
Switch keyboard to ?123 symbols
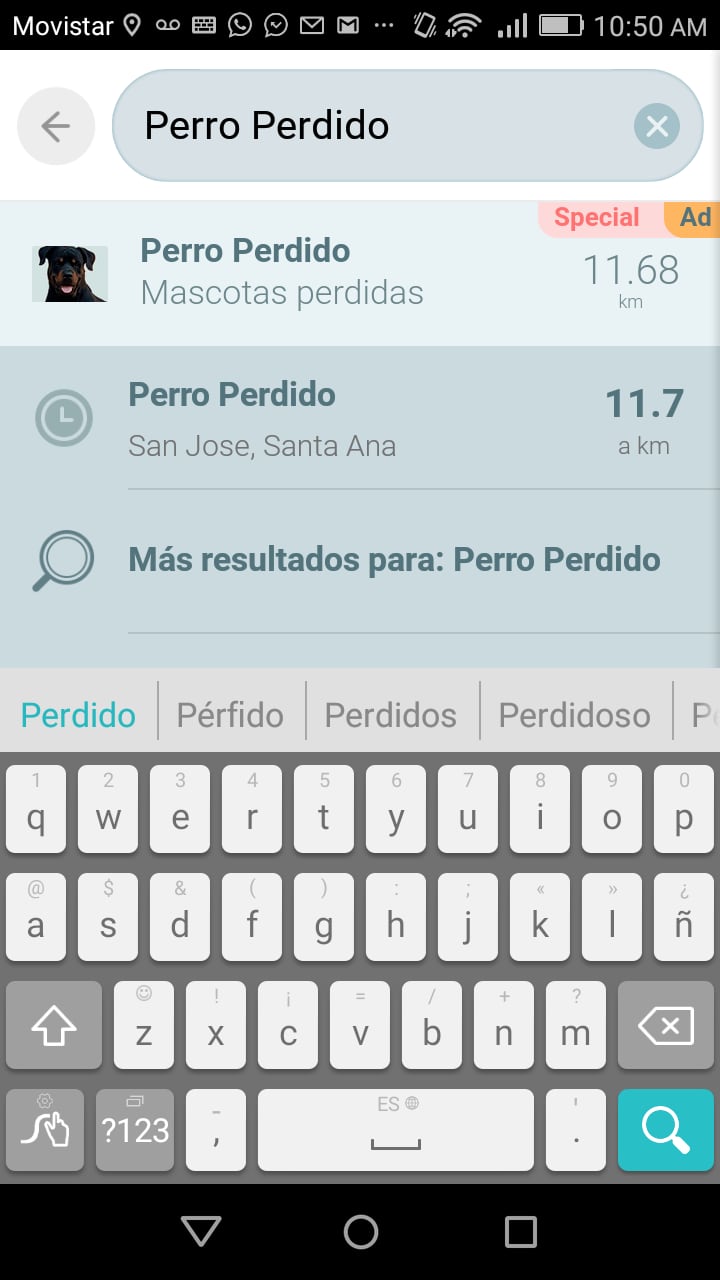135,1130
